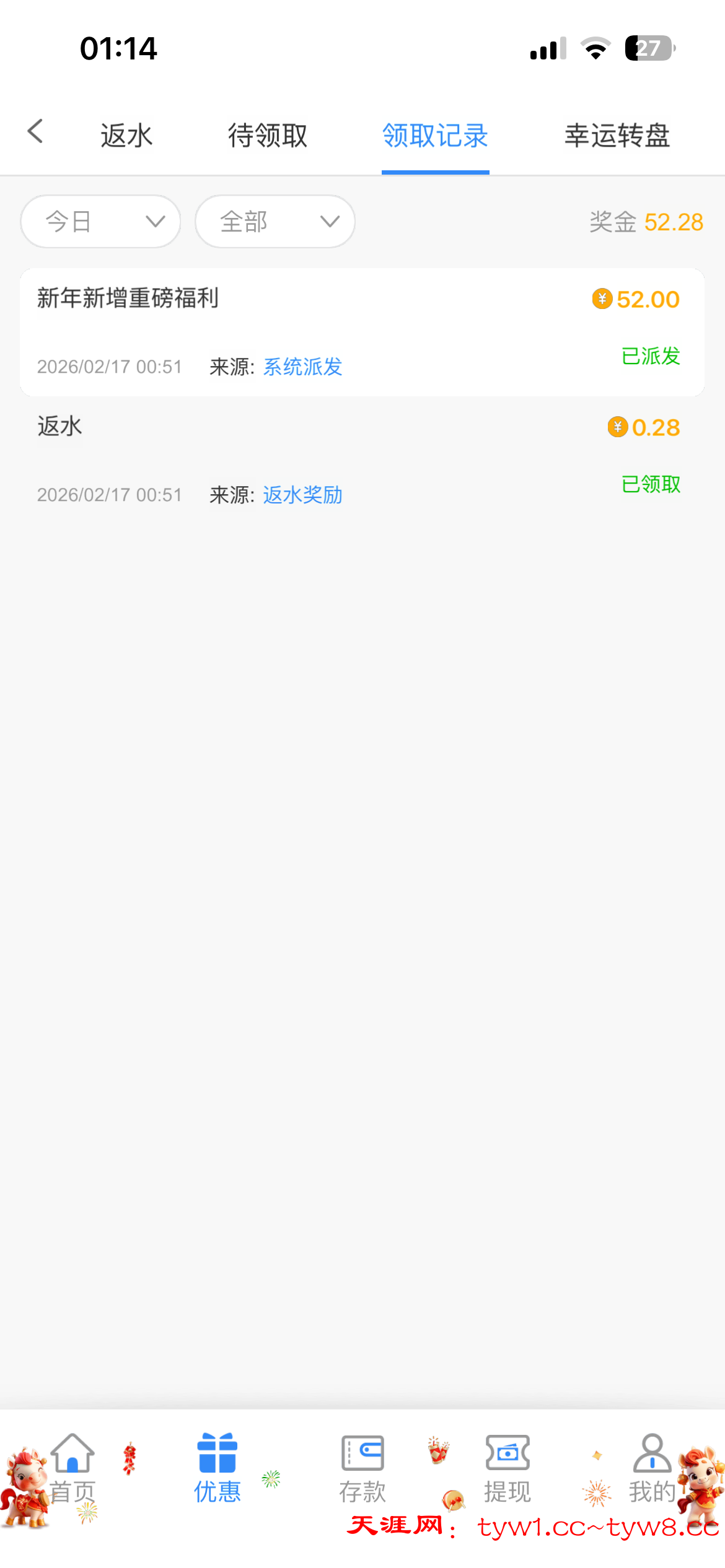Open the 存款 wallet deposit icon
The width and height of the screenshot is (725, 1568).
click(x=362, y=1452)
